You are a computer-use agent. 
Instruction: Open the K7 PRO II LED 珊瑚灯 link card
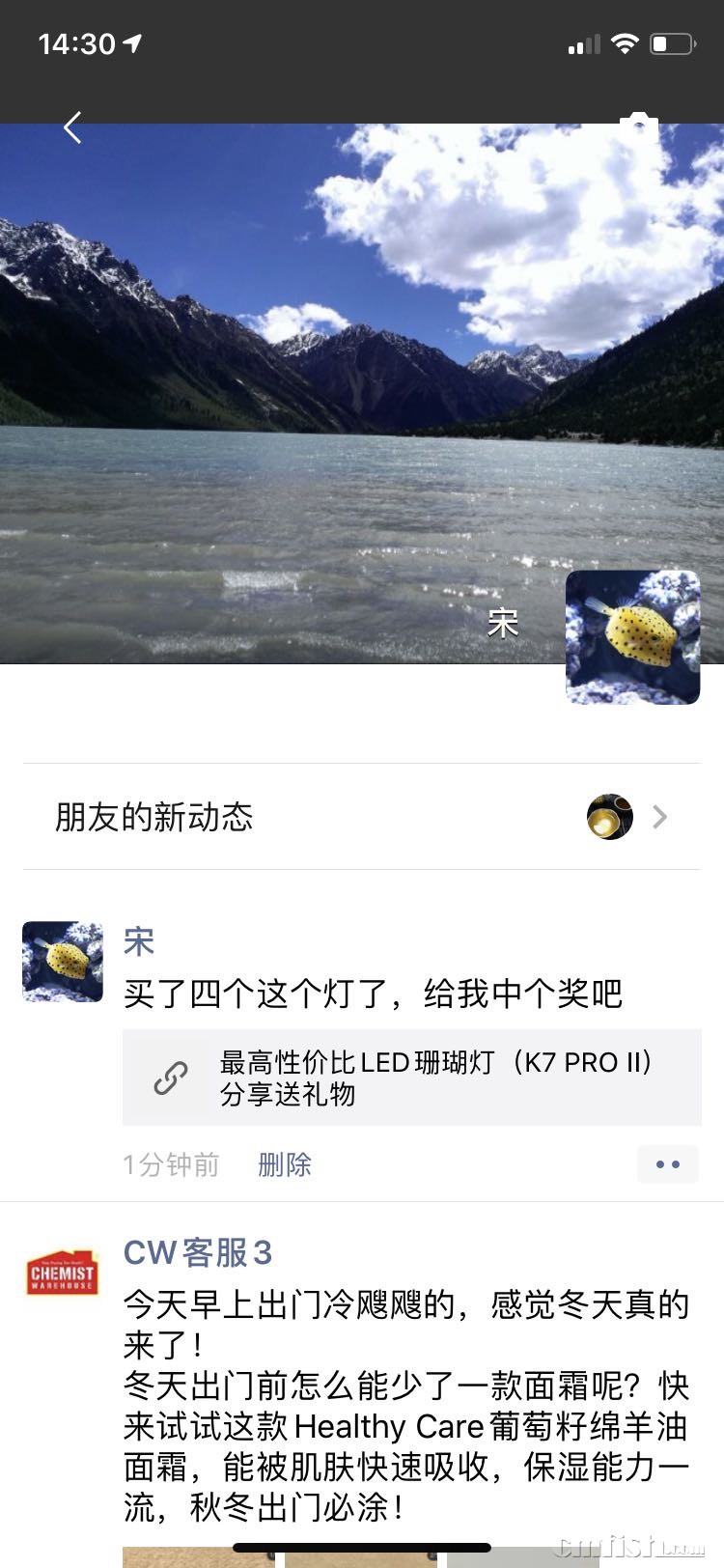pos(411,1078)
